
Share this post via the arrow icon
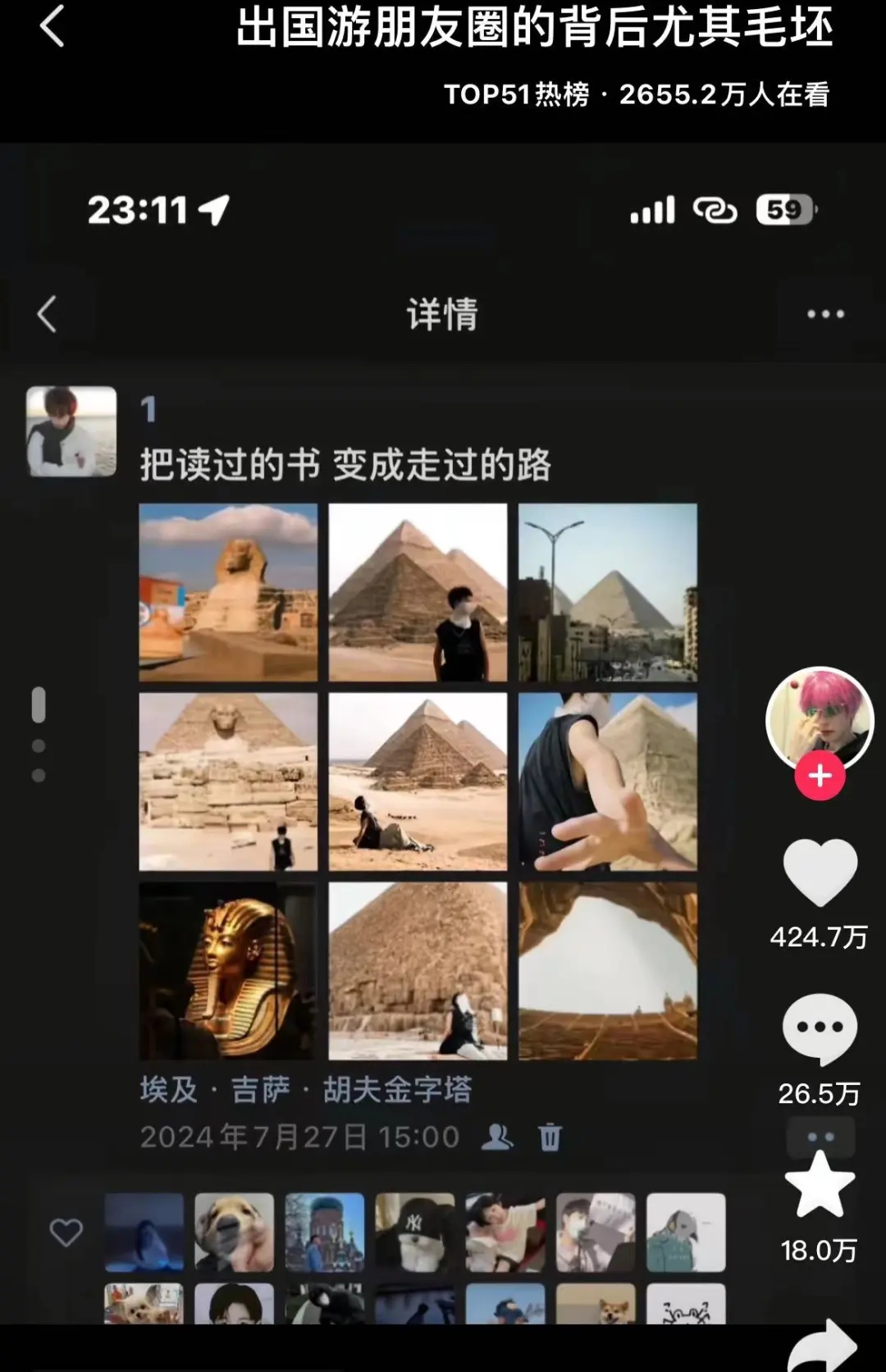pyautogui.click(x=823, y=1345)
